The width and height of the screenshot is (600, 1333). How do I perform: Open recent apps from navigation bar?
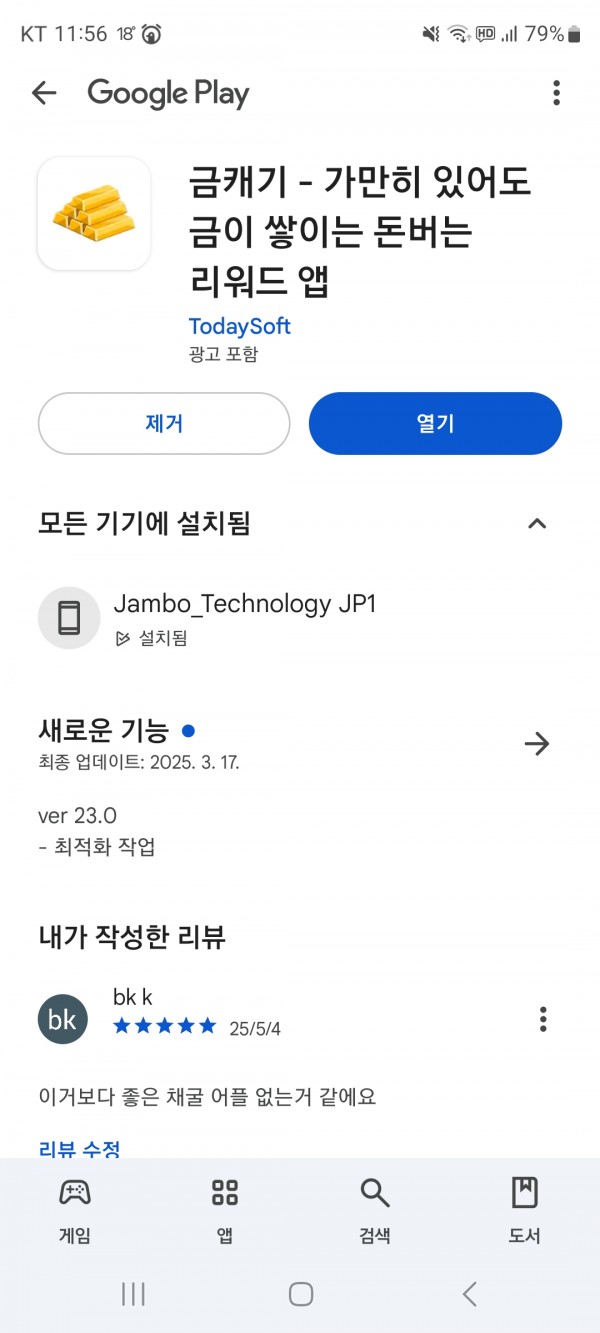[133, 1294]
